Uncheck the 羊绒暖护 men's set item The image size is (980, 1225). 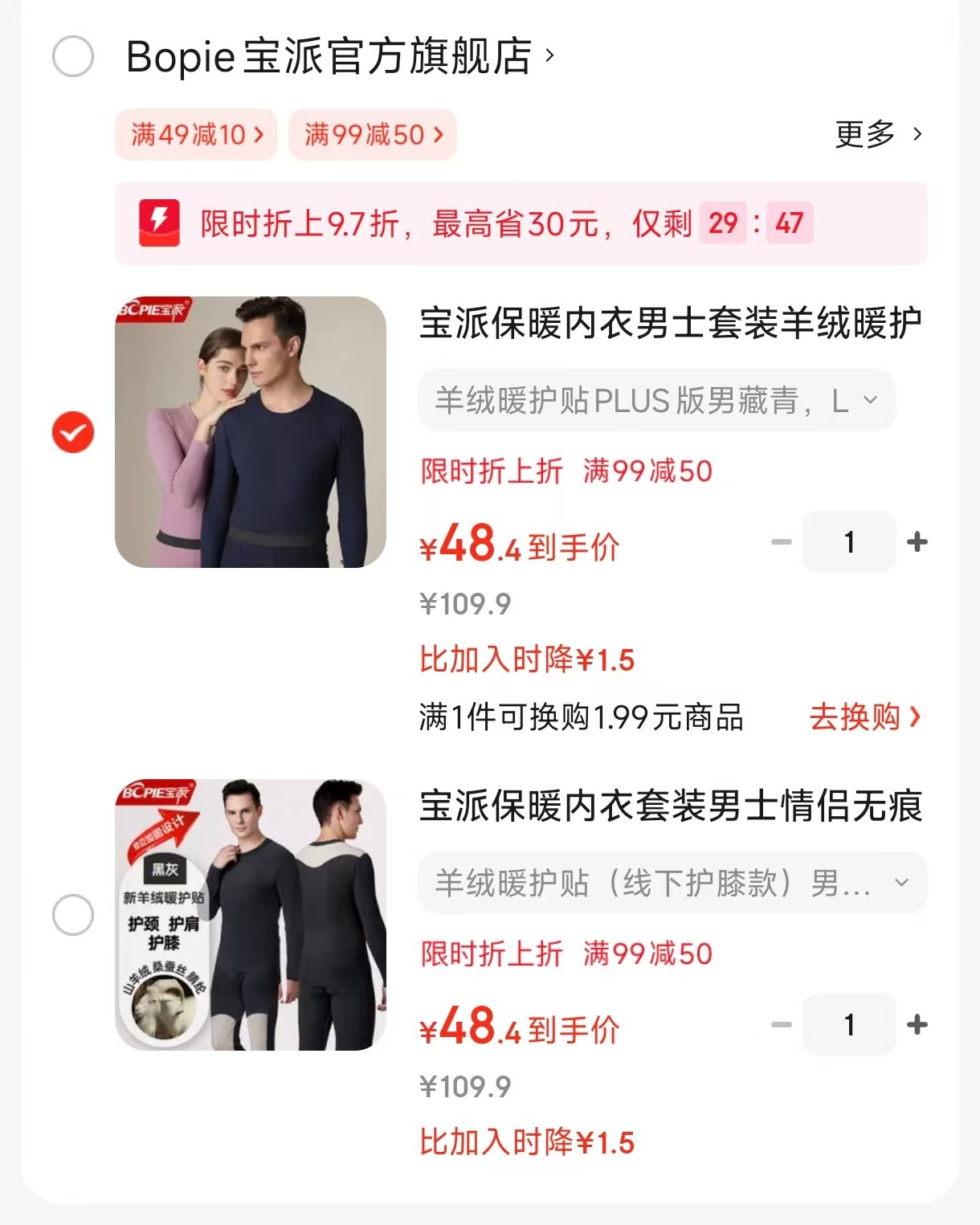pyautogui.click(x=73, y=432)
